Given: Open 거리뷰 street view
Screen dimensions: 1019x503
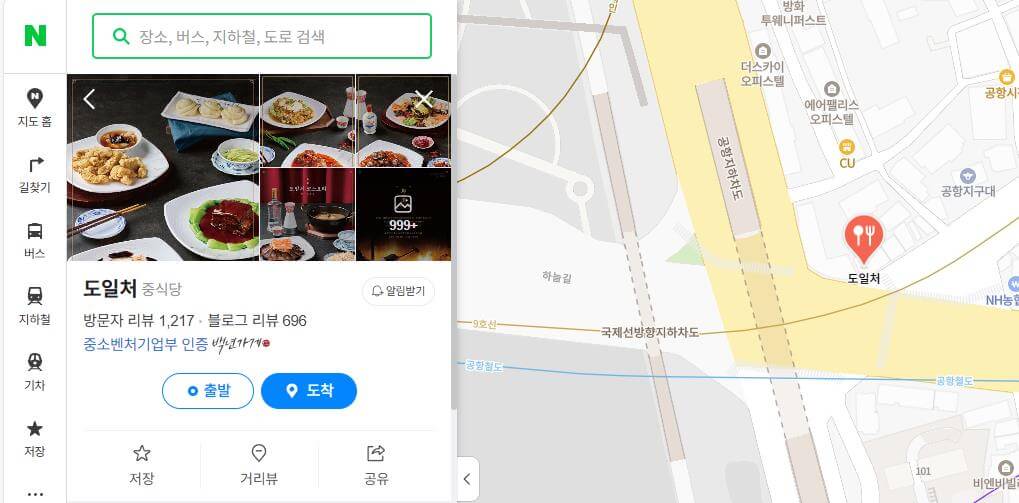Looking at the screenshot, I should click(259, 465).
